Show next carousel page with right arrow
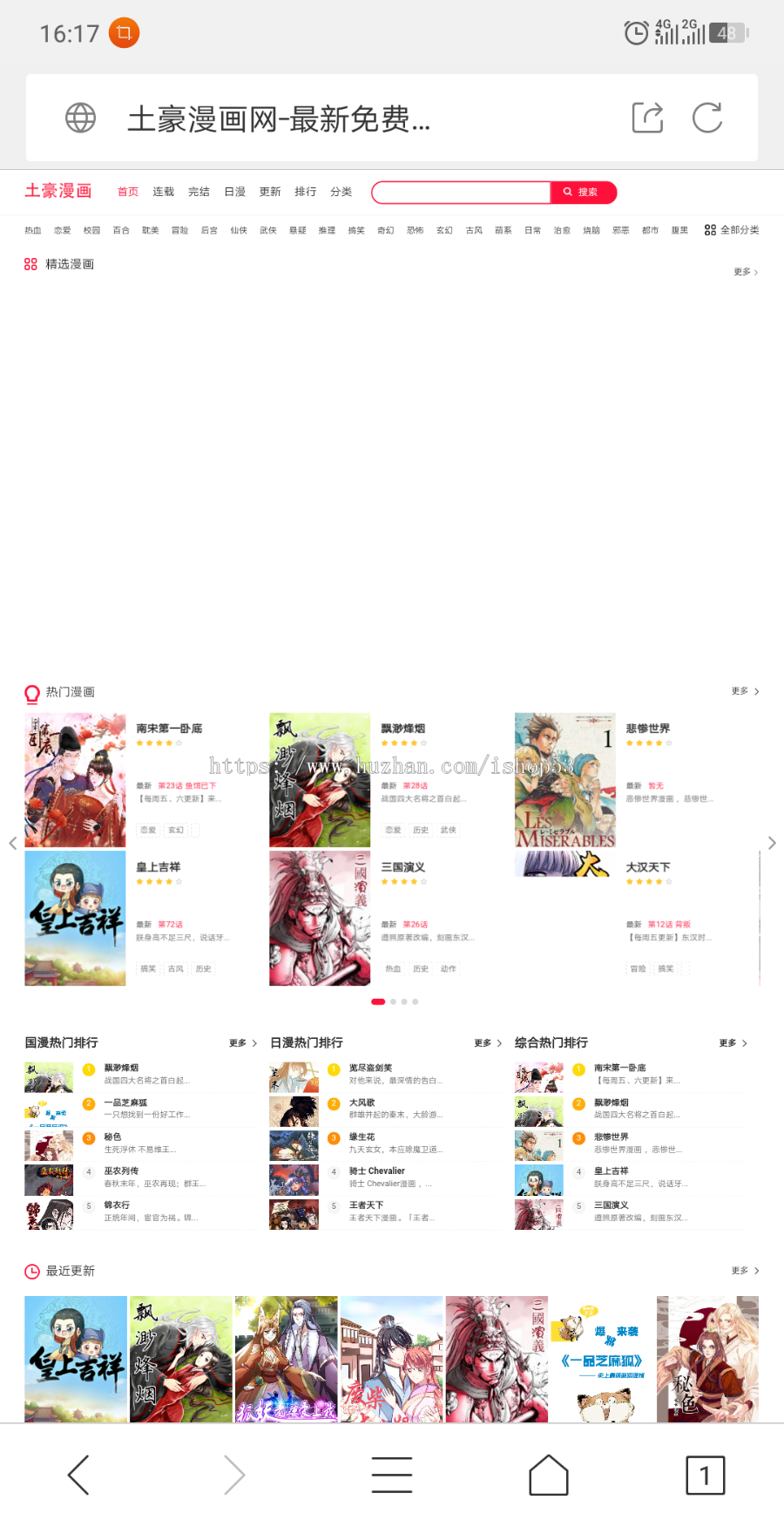This screenshot has width=784, height=1527. pyautogui.click(x=771, y=843)
